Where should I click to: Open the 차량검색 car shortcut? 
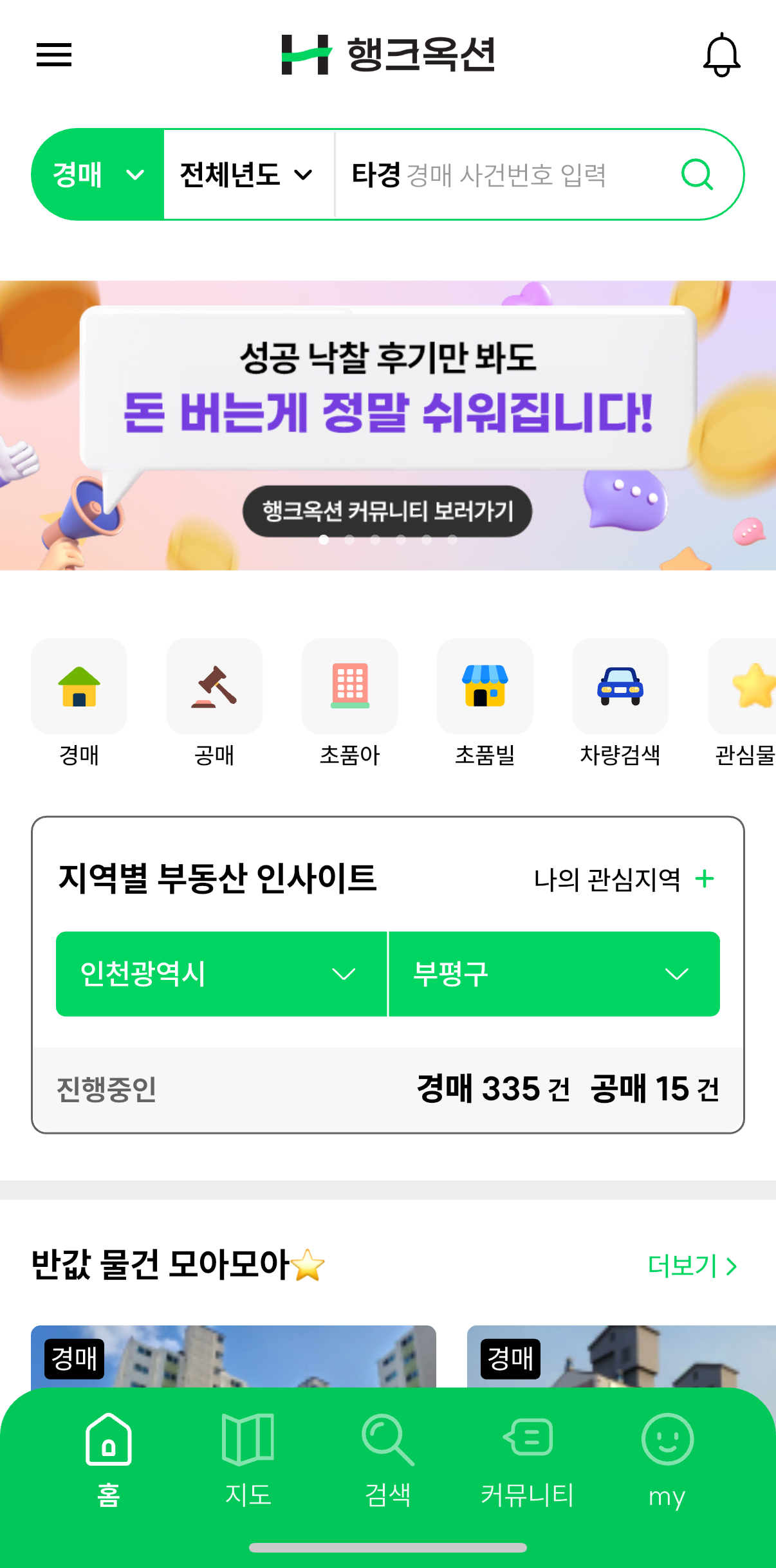pyautogui.click(x=620, y=687)
